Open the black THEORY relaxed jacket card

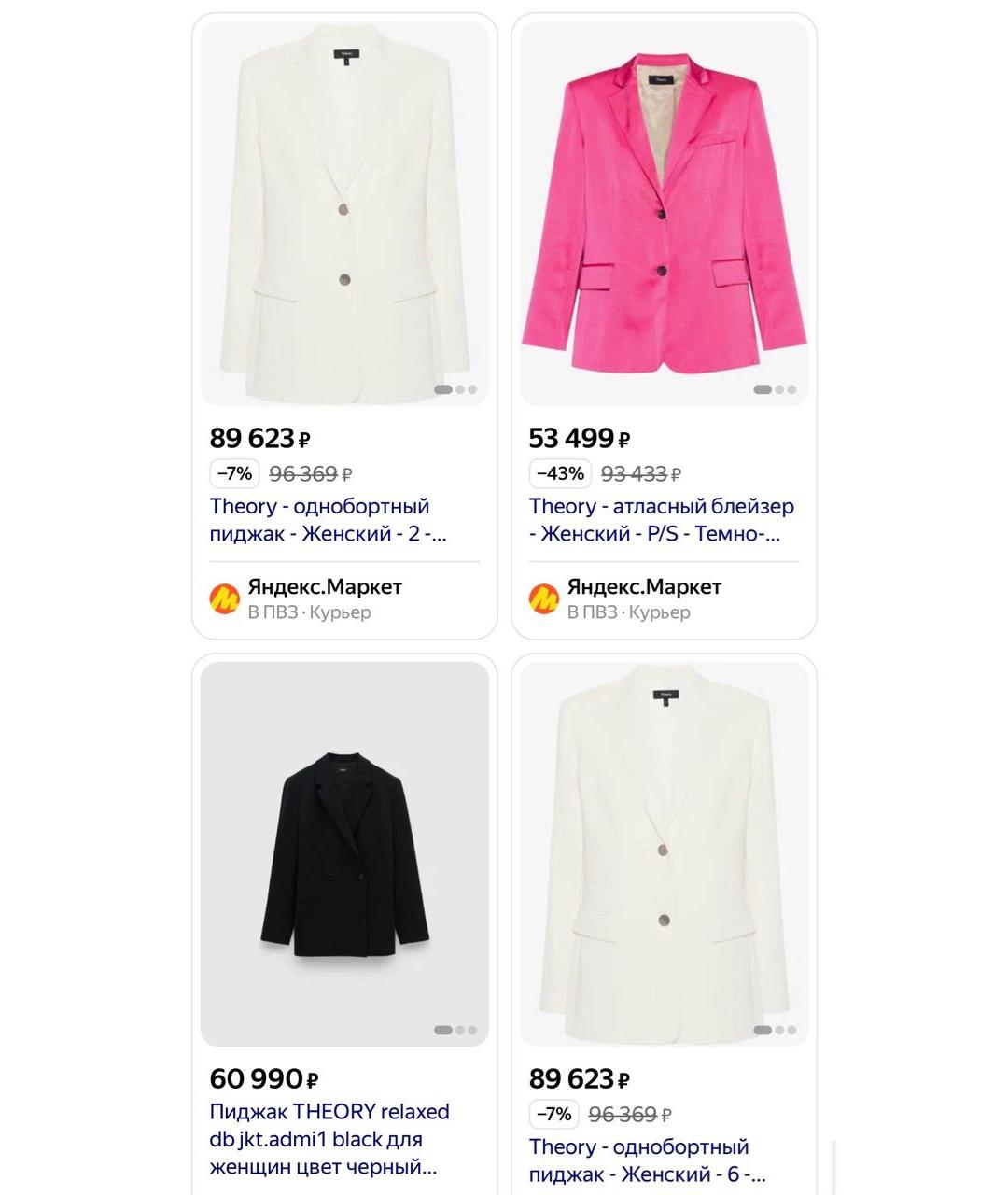click(x=344, y=853)
